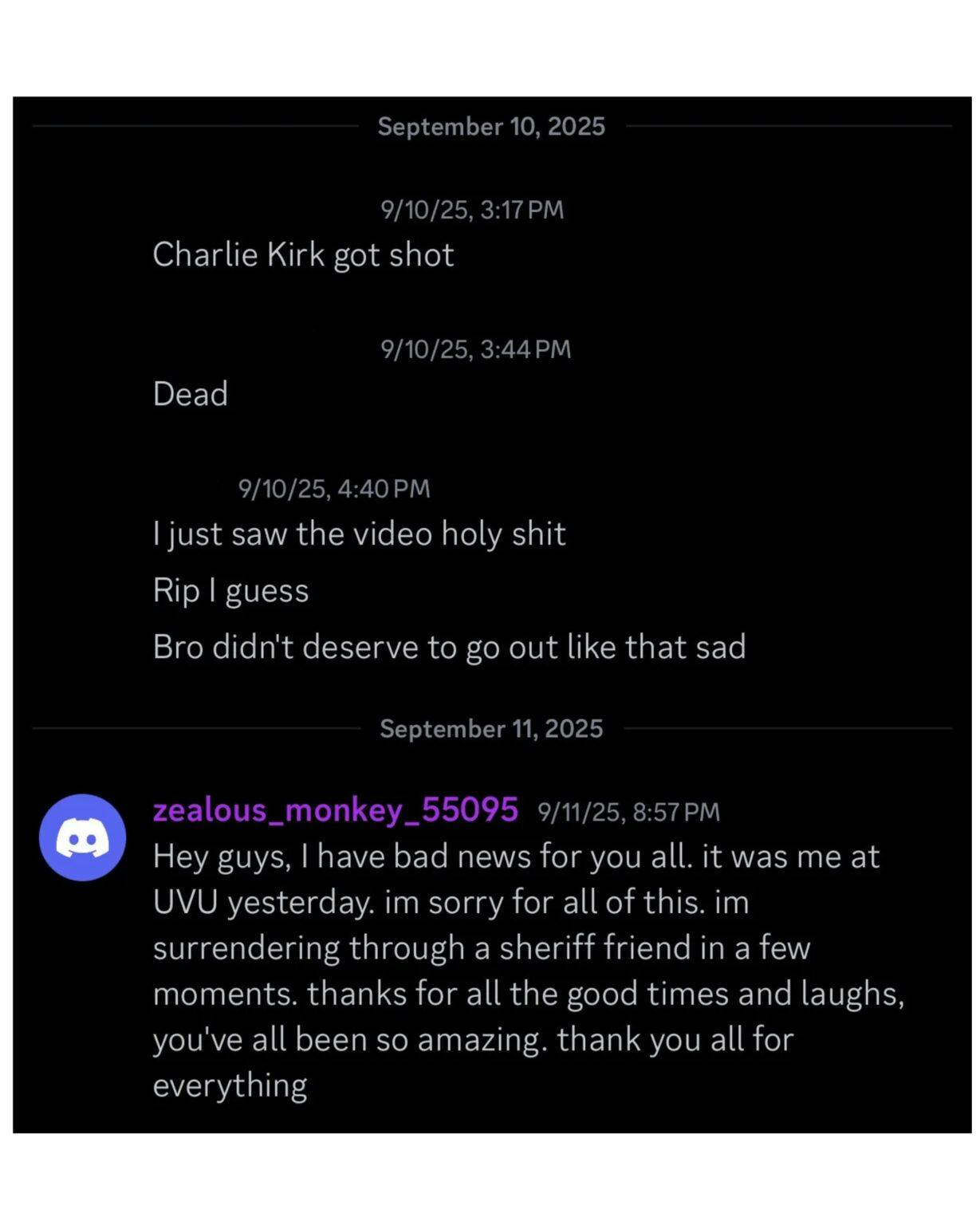Viewport: 980px width, 1225px height.
Task: Click the 8:57 PM timestamp
Action: [x=628, y=811]
